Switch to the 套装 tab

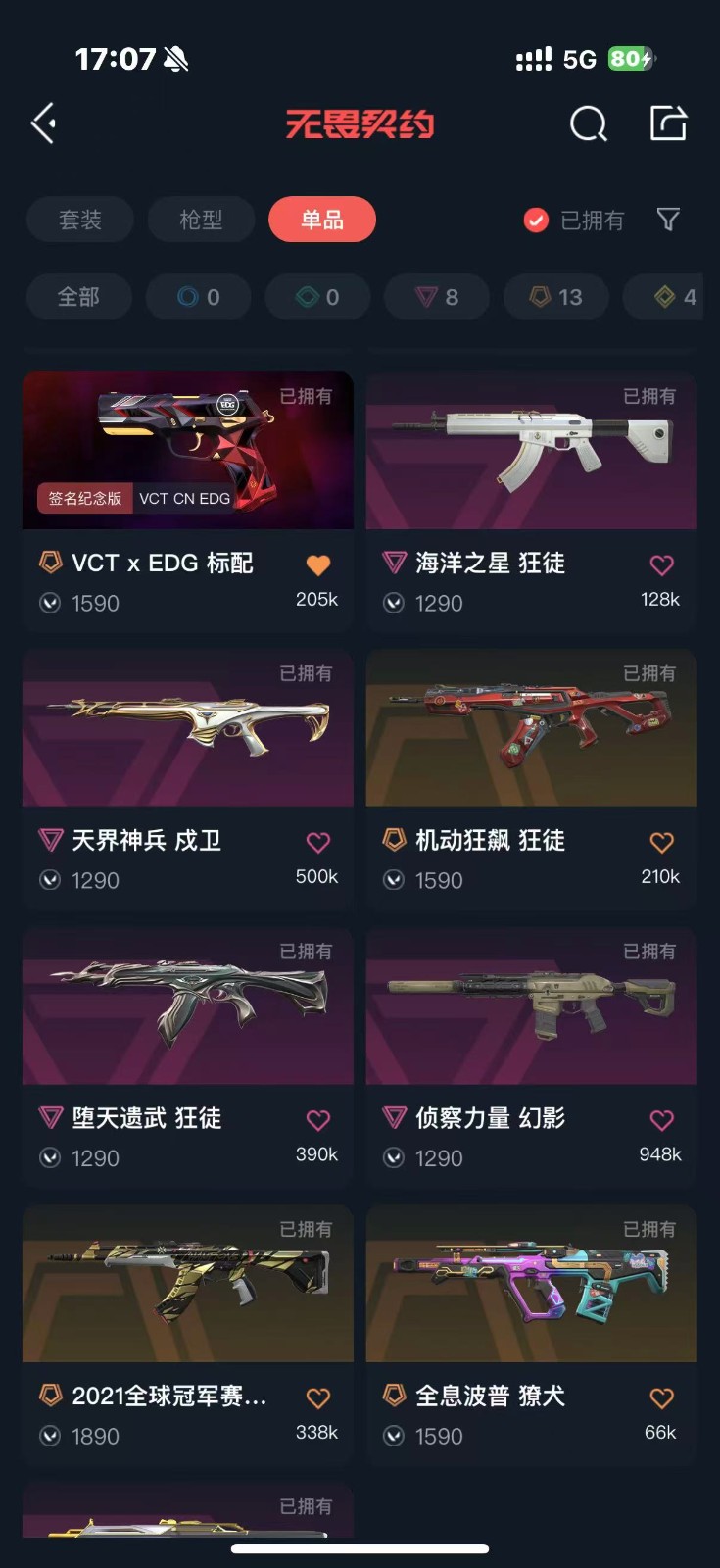tap(80, 220)
